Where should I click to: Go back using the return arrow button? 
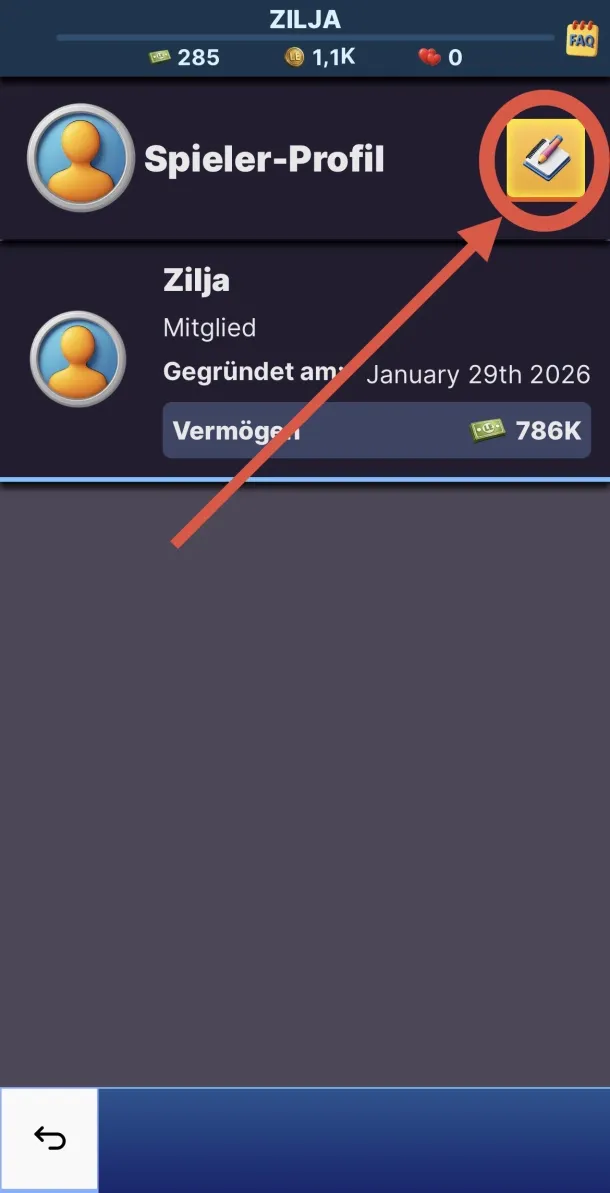(49, 1139)
